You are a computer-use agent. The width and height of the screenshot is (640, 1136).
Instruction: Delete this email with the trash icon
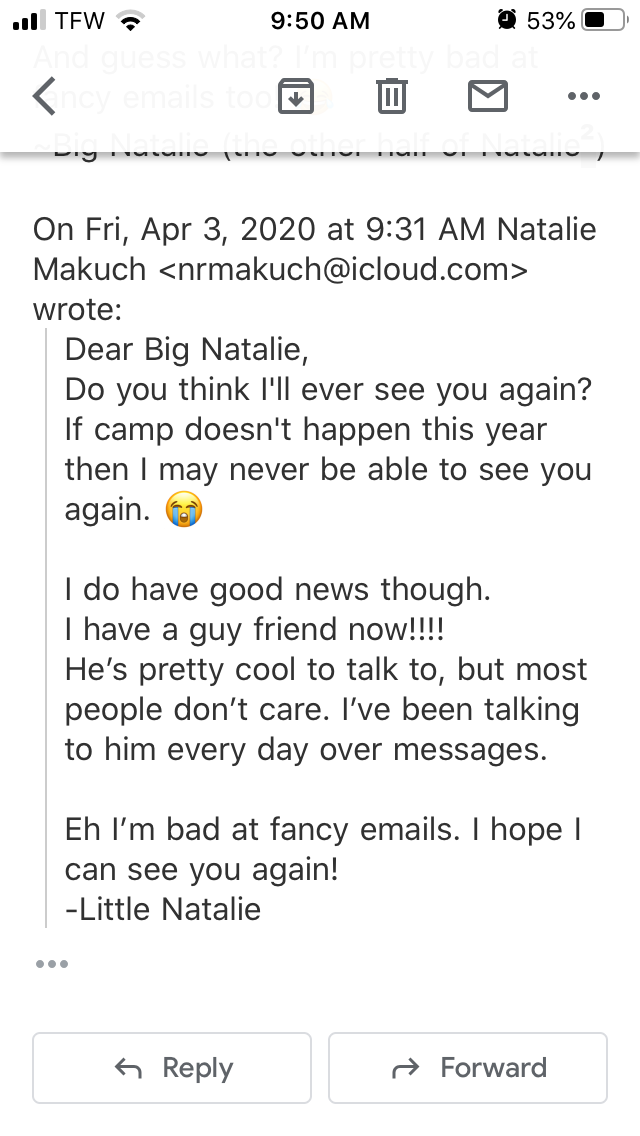coord(392,96)
